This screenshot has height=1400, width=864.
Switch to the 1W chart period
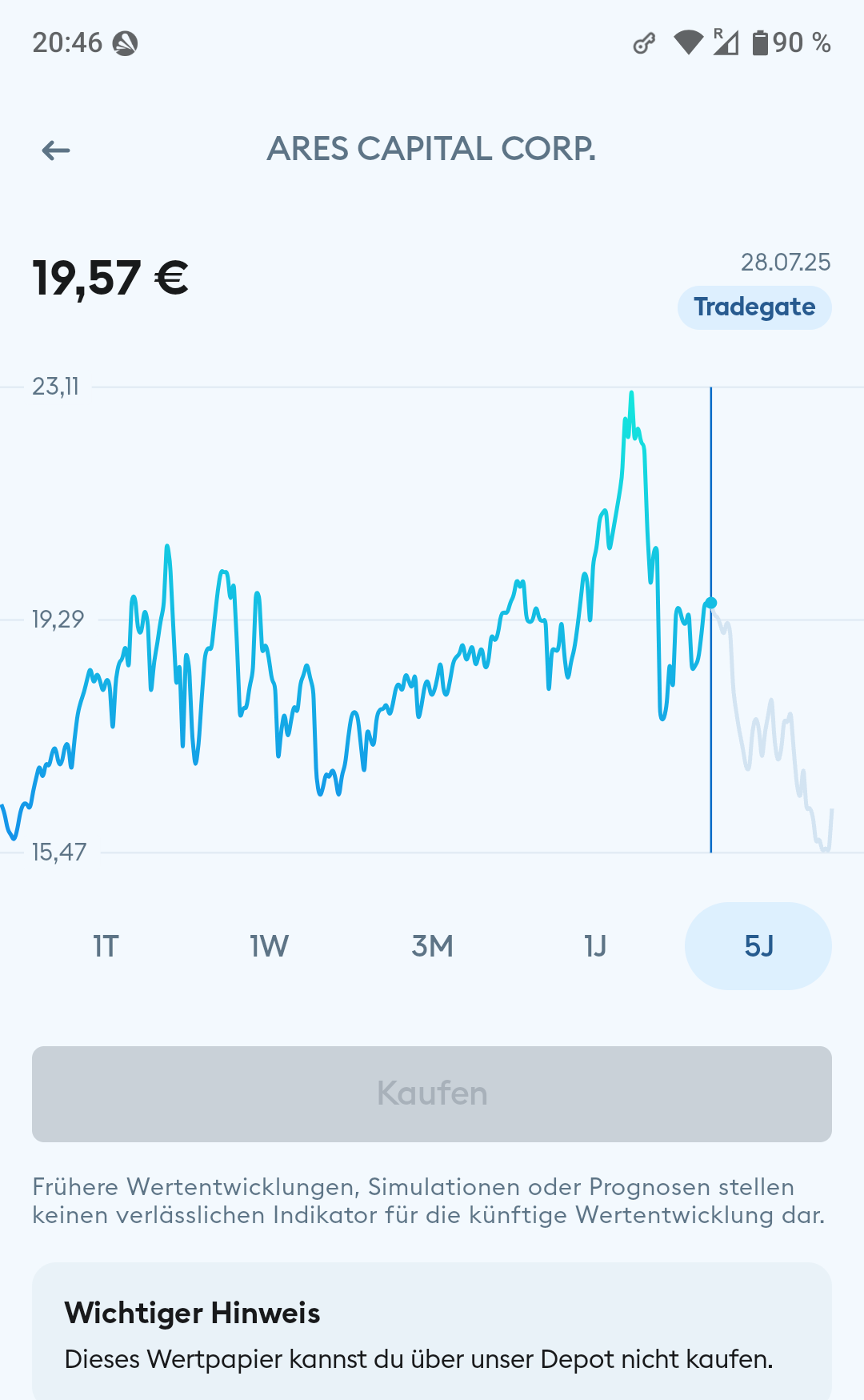pos(268,945)
